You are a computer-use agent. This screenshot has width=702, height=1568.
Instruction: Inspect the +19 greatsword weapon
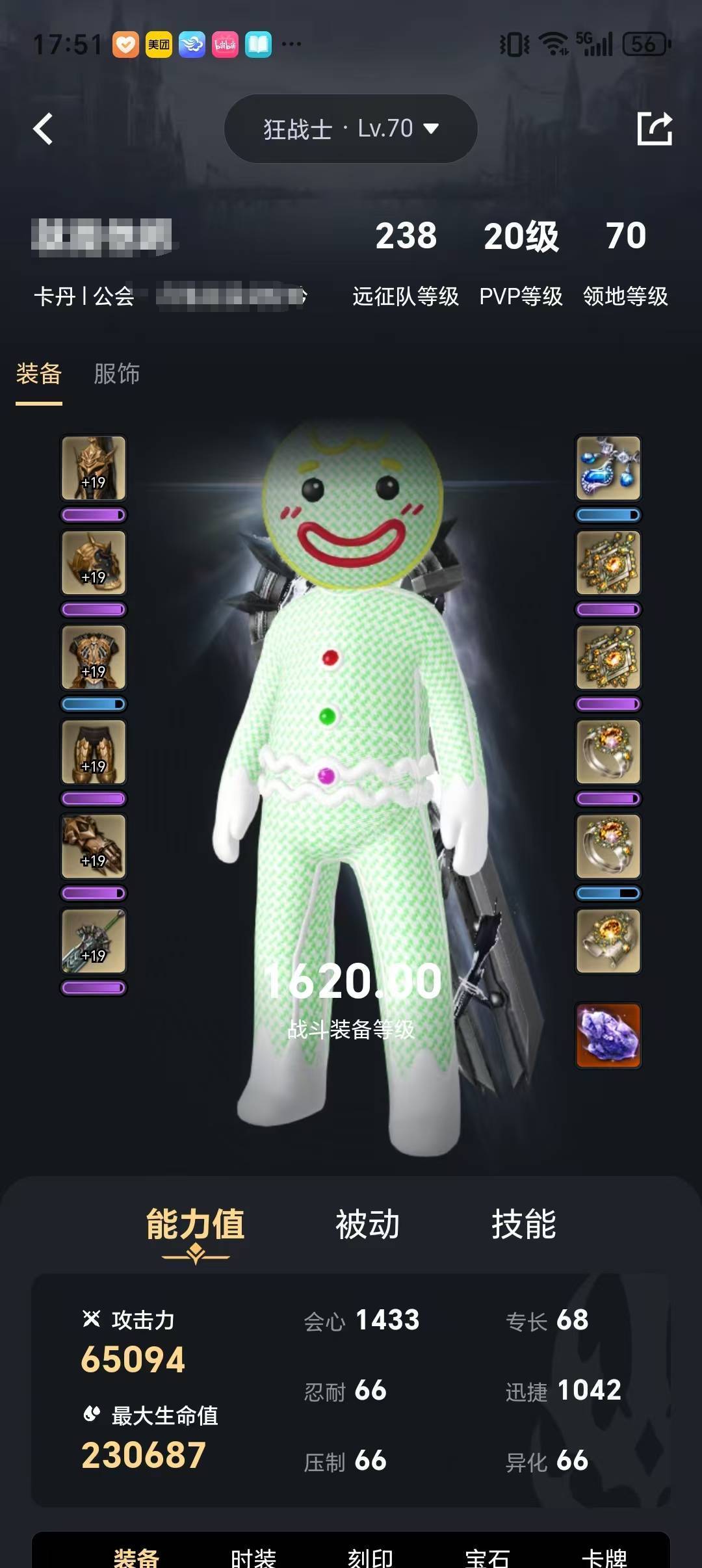pyautogui.click(x=94, y=941)
